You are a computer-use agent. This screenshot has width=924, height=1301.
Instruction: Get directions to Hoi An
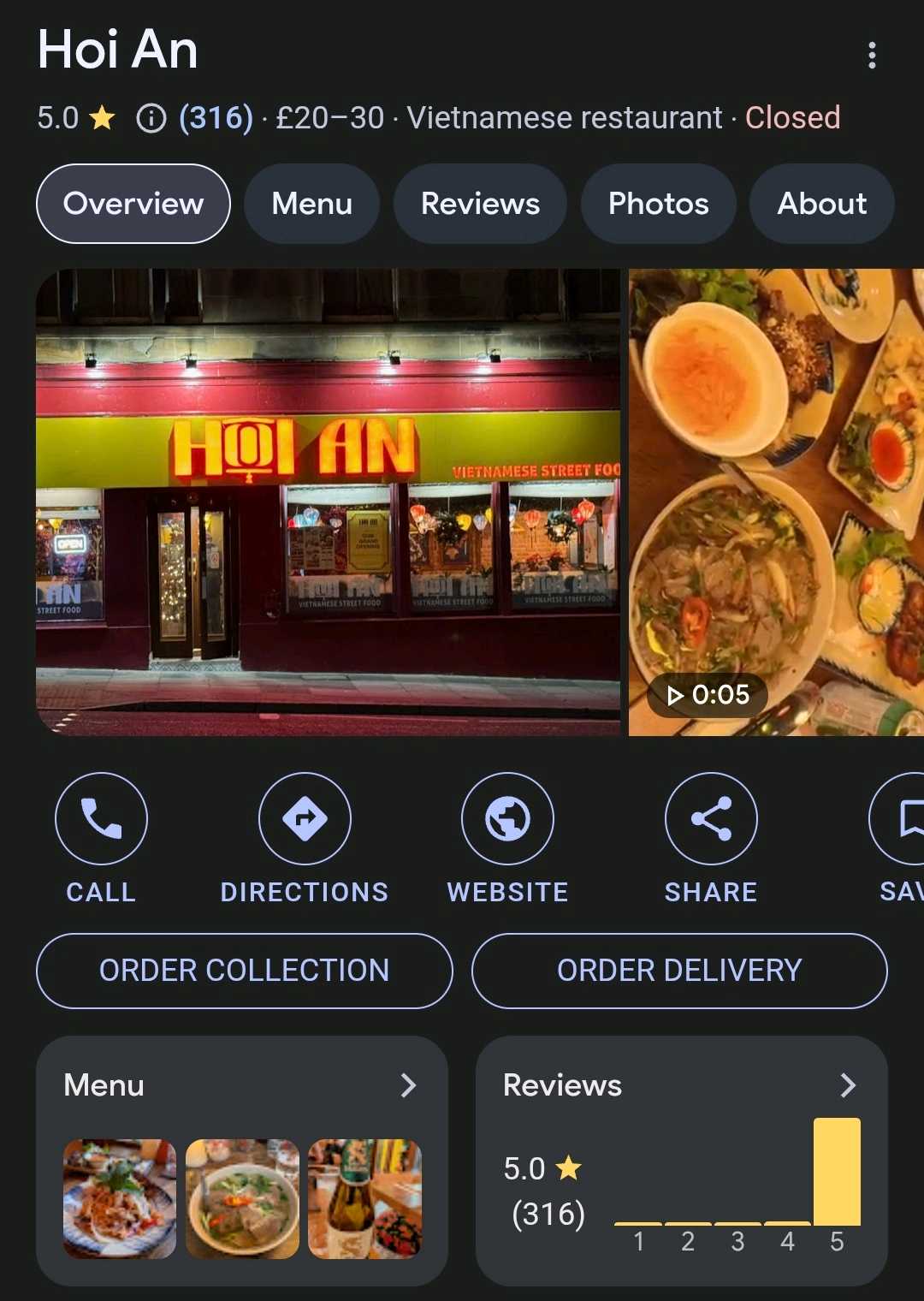pos(305,819)
